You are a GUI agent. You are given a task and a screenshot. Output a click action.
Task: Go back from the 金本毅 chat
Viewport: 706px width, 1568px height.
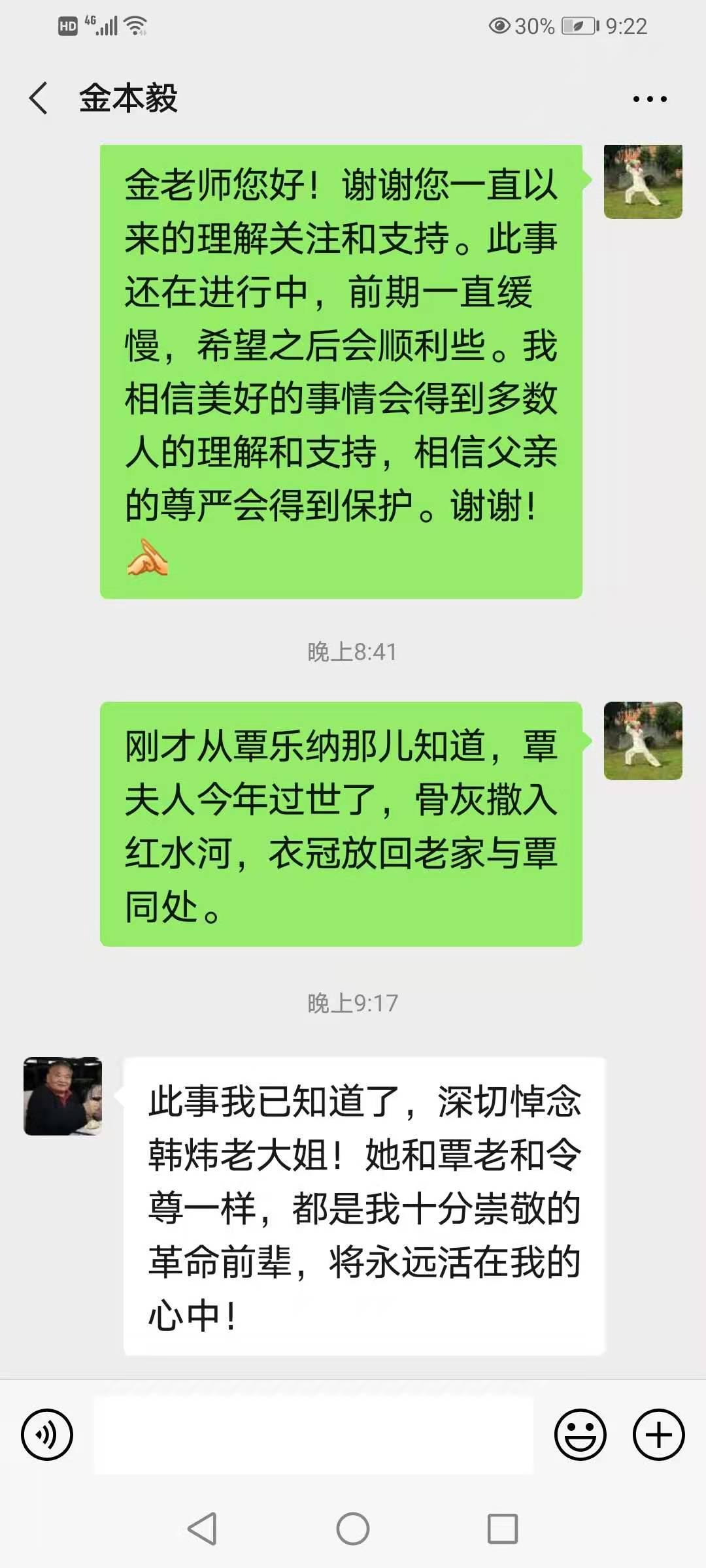point(39,99)
